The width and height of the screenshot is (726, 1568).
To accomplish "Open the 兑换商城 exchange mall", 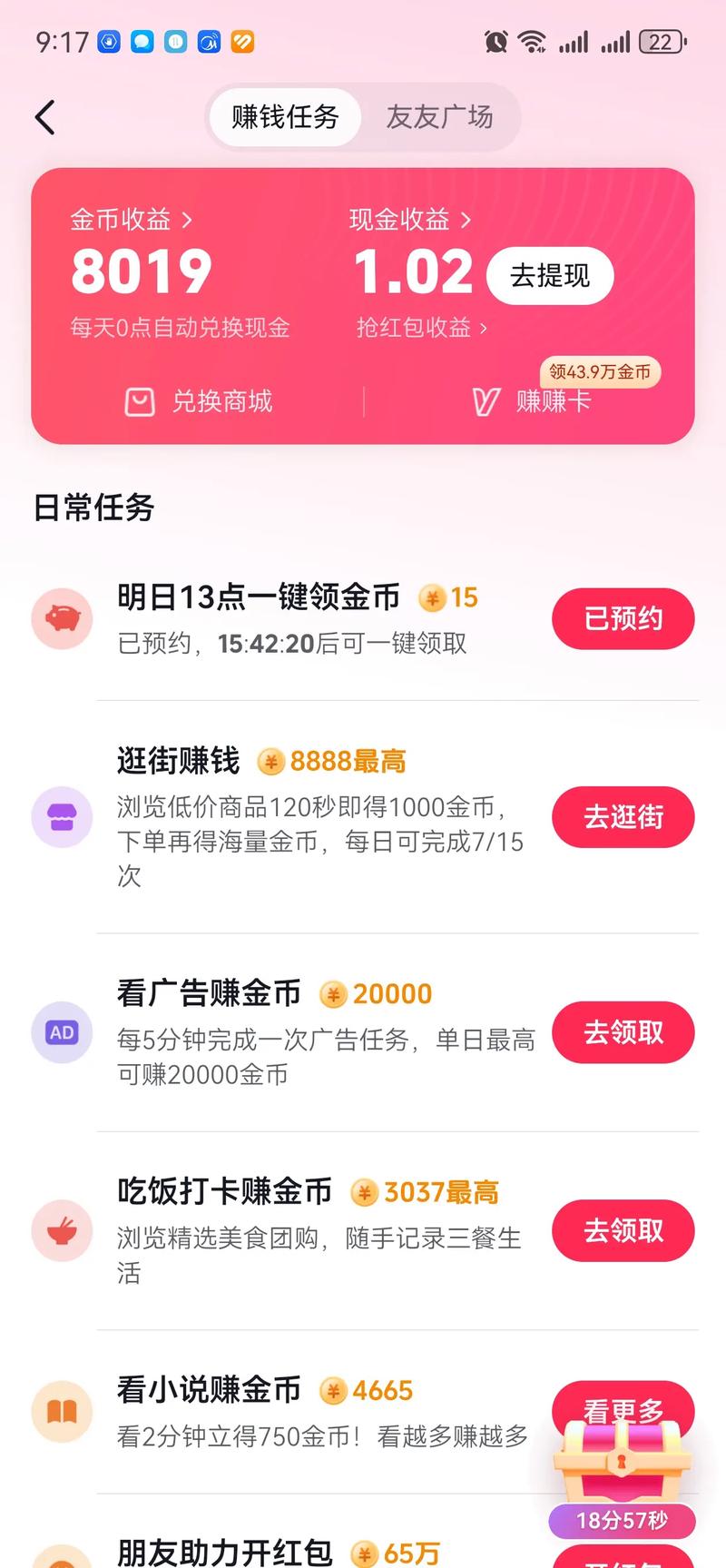I will [200, 401].
